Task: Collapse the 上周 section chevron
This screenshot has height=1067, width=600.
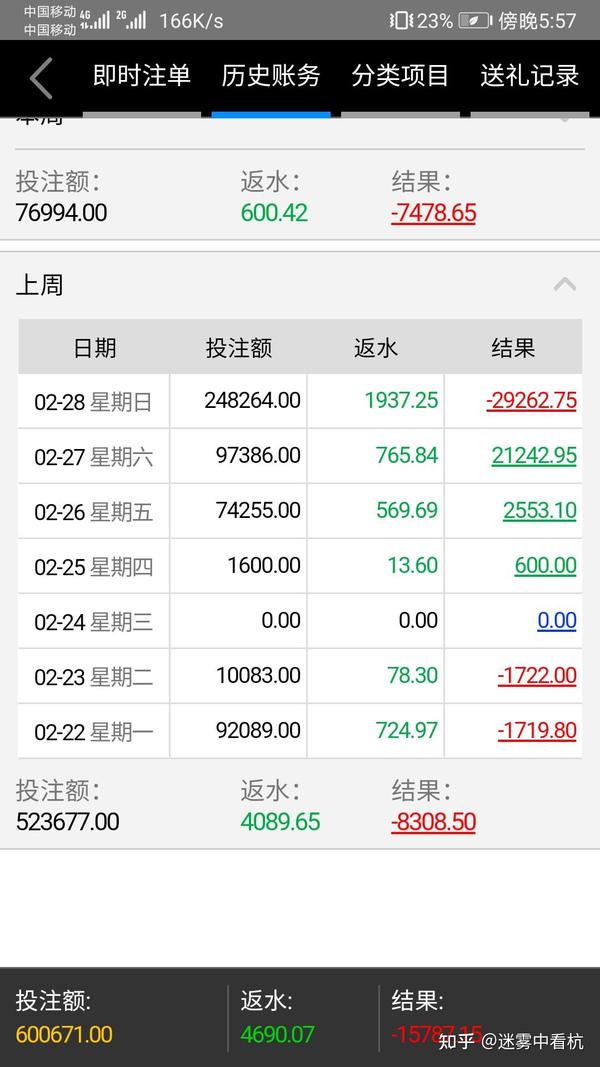Action: coord(565,285)
